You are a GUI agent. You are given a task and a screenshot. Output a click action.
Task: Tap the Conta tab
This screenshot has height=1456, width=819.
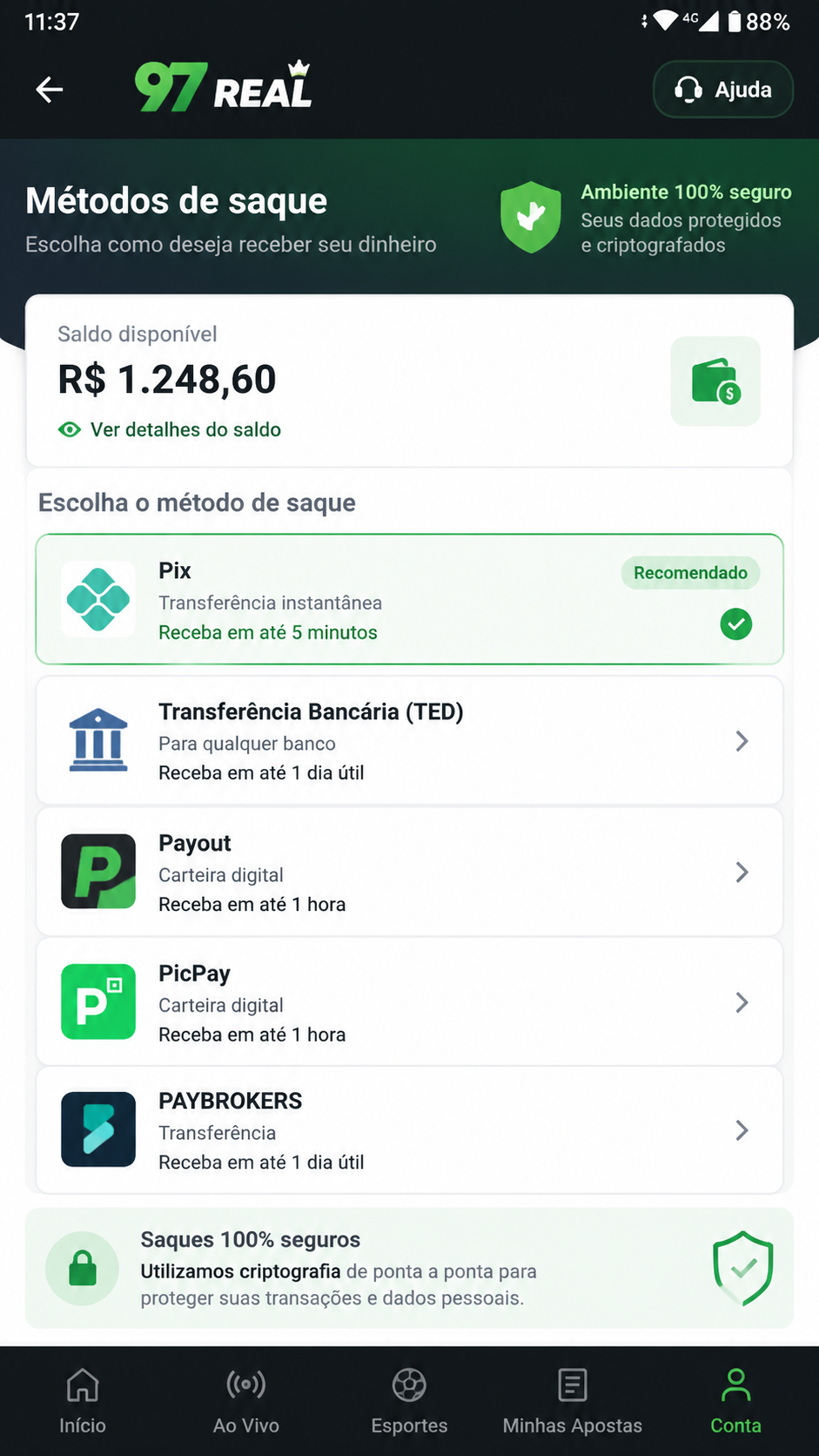point(736,1400)
